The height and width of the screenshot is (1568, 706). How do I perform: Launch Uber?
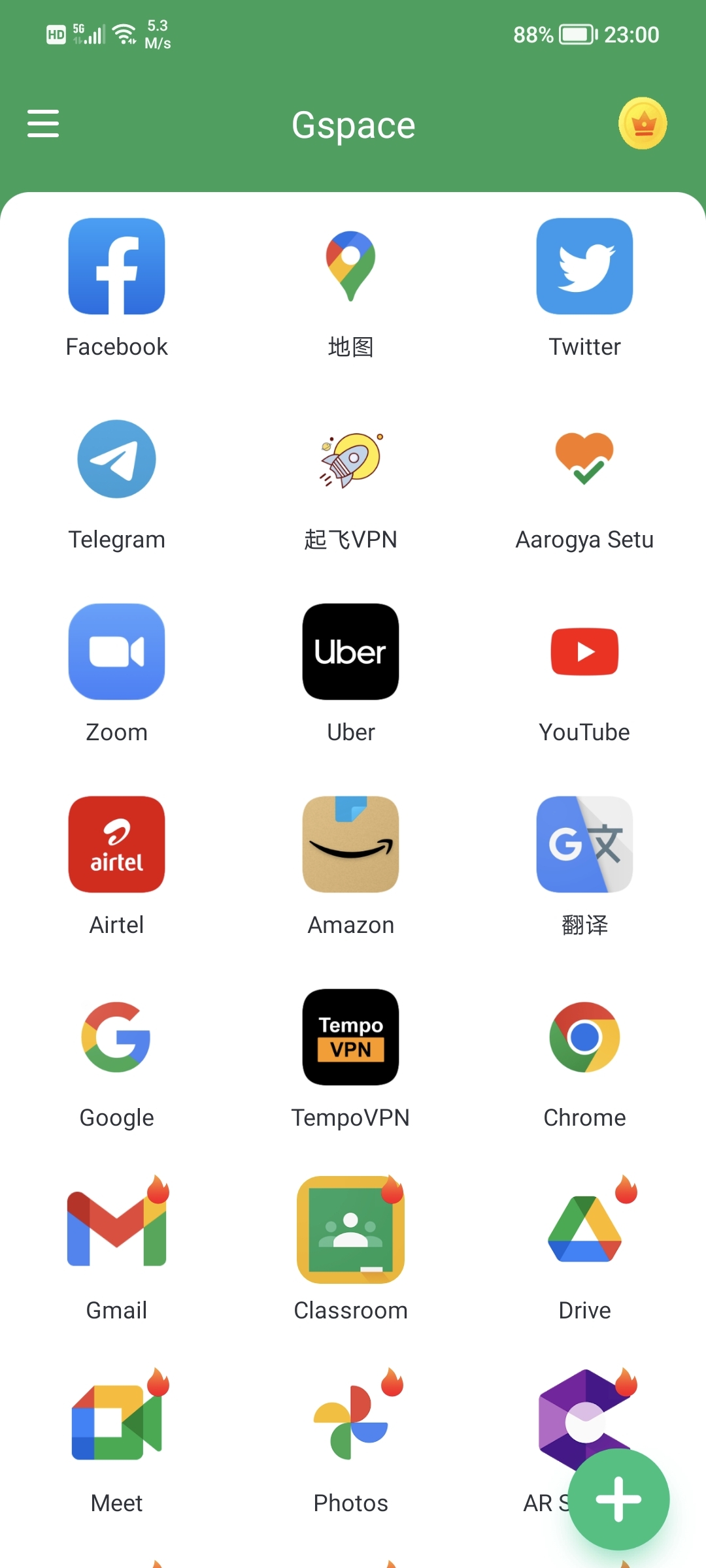click(350, 651)
